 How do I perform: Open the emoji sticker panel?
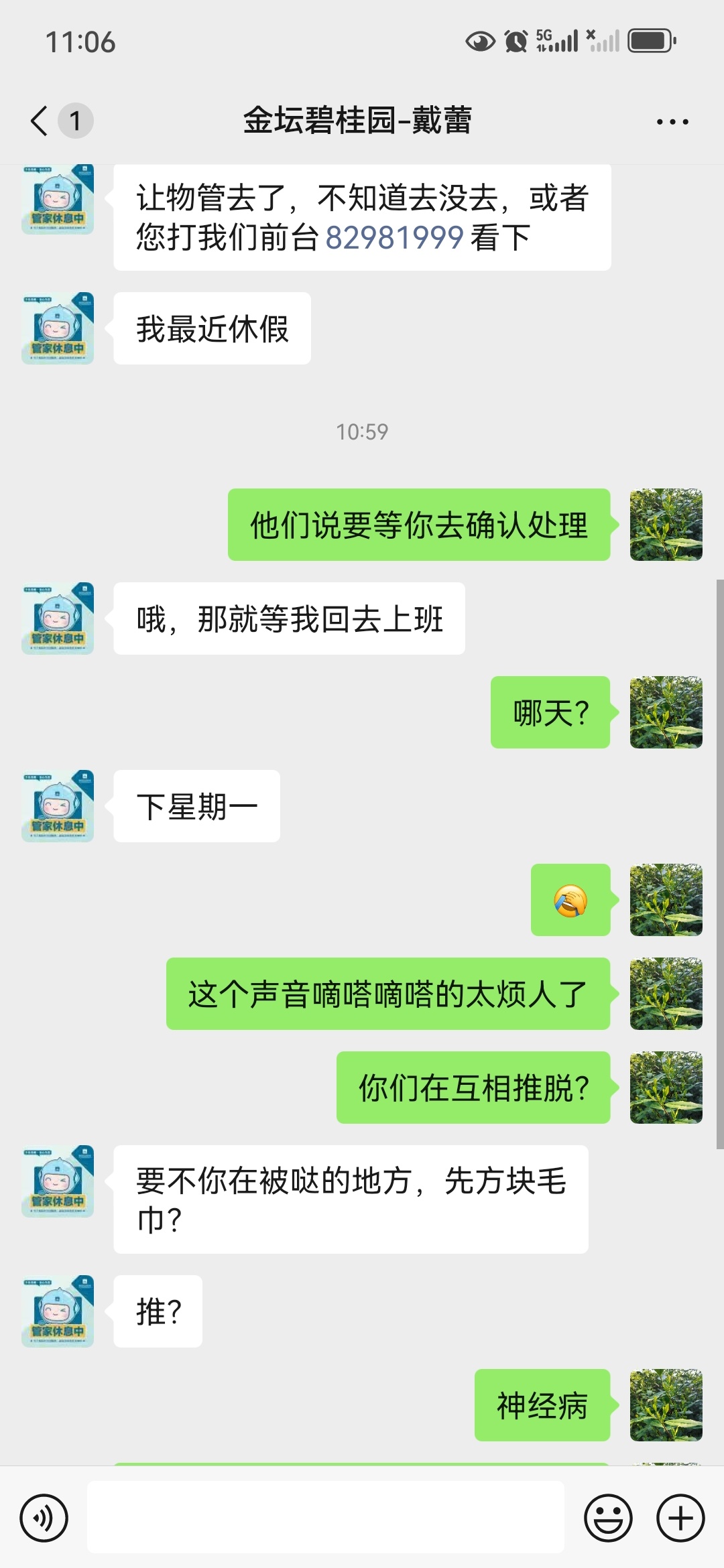(608, 1518)
